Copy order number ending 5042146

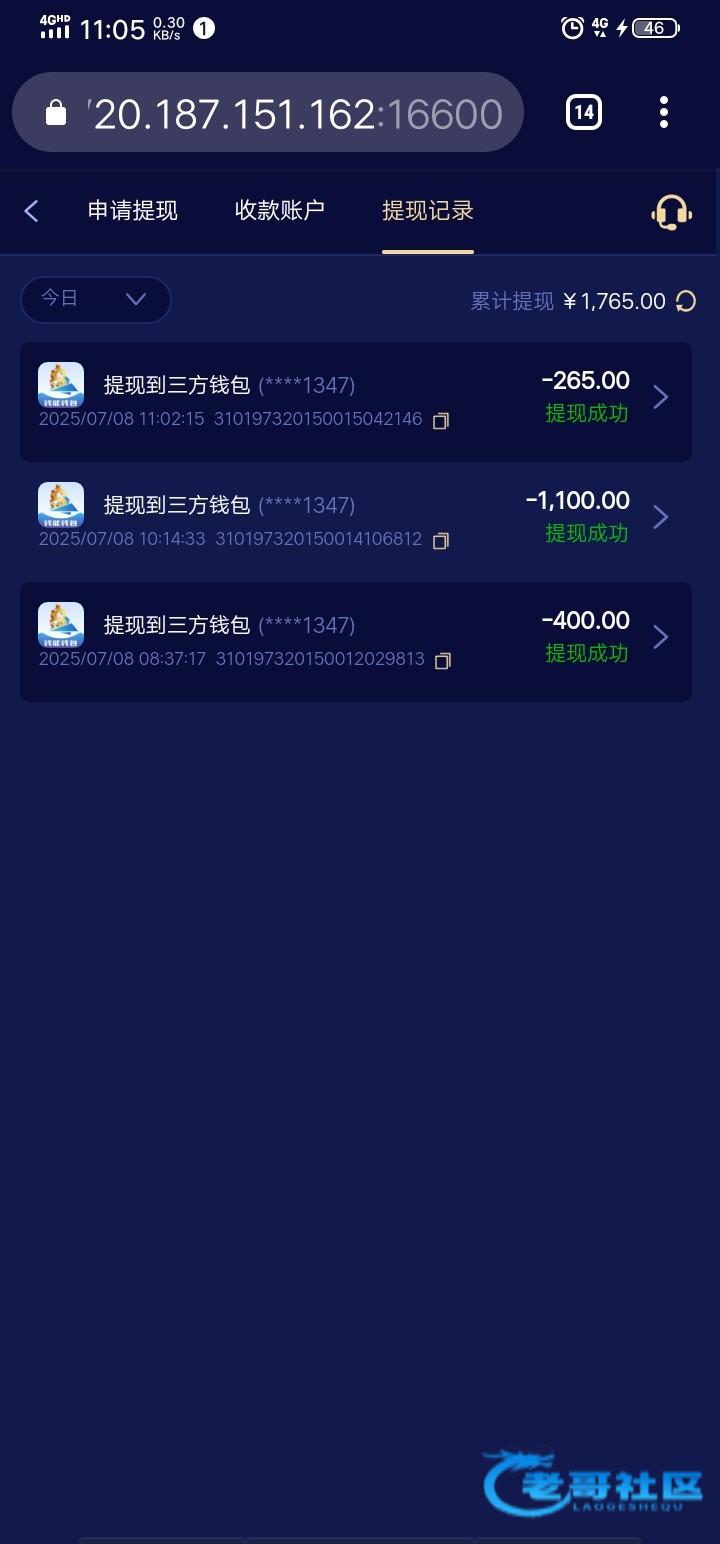point(441,421)
